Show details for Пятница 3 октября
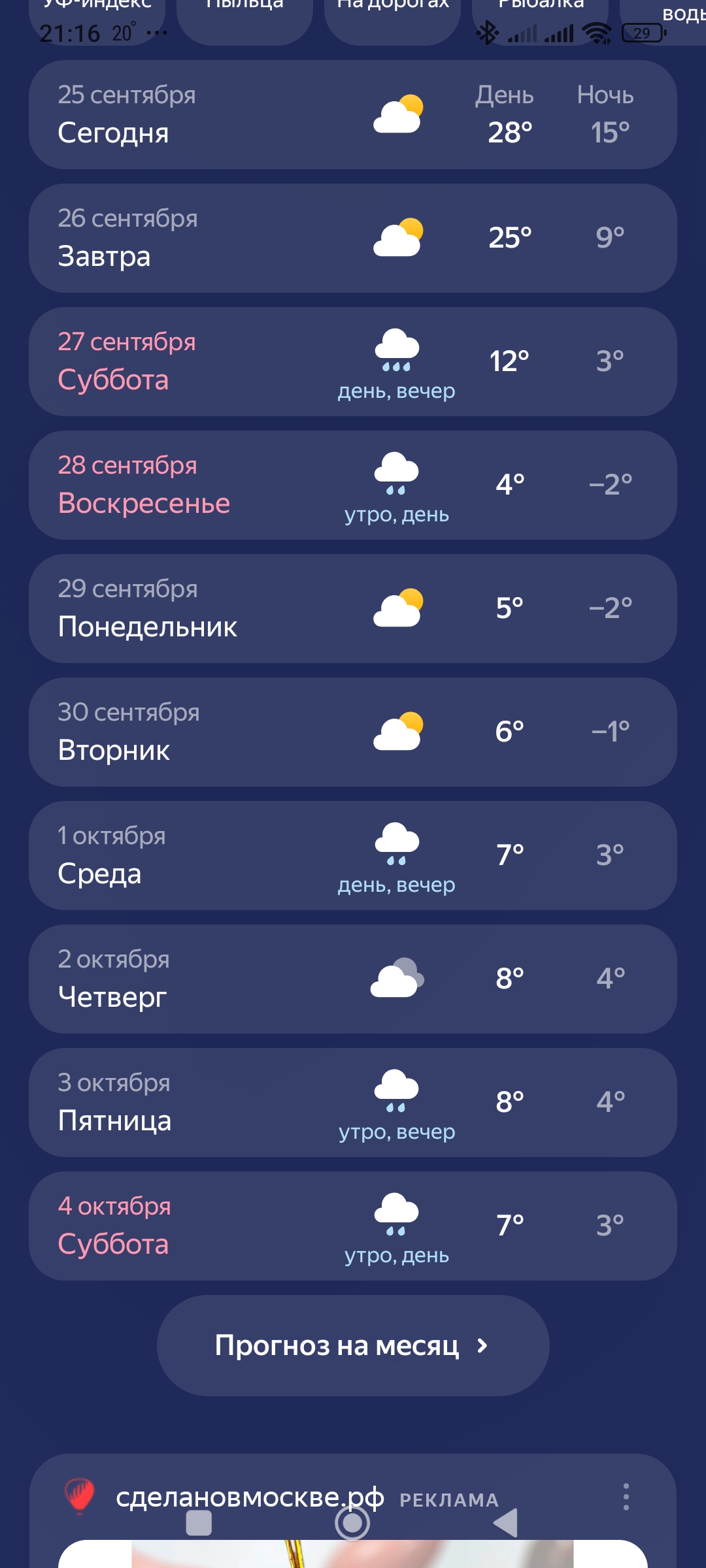The image size is (706, 1568). point(353,1103)
